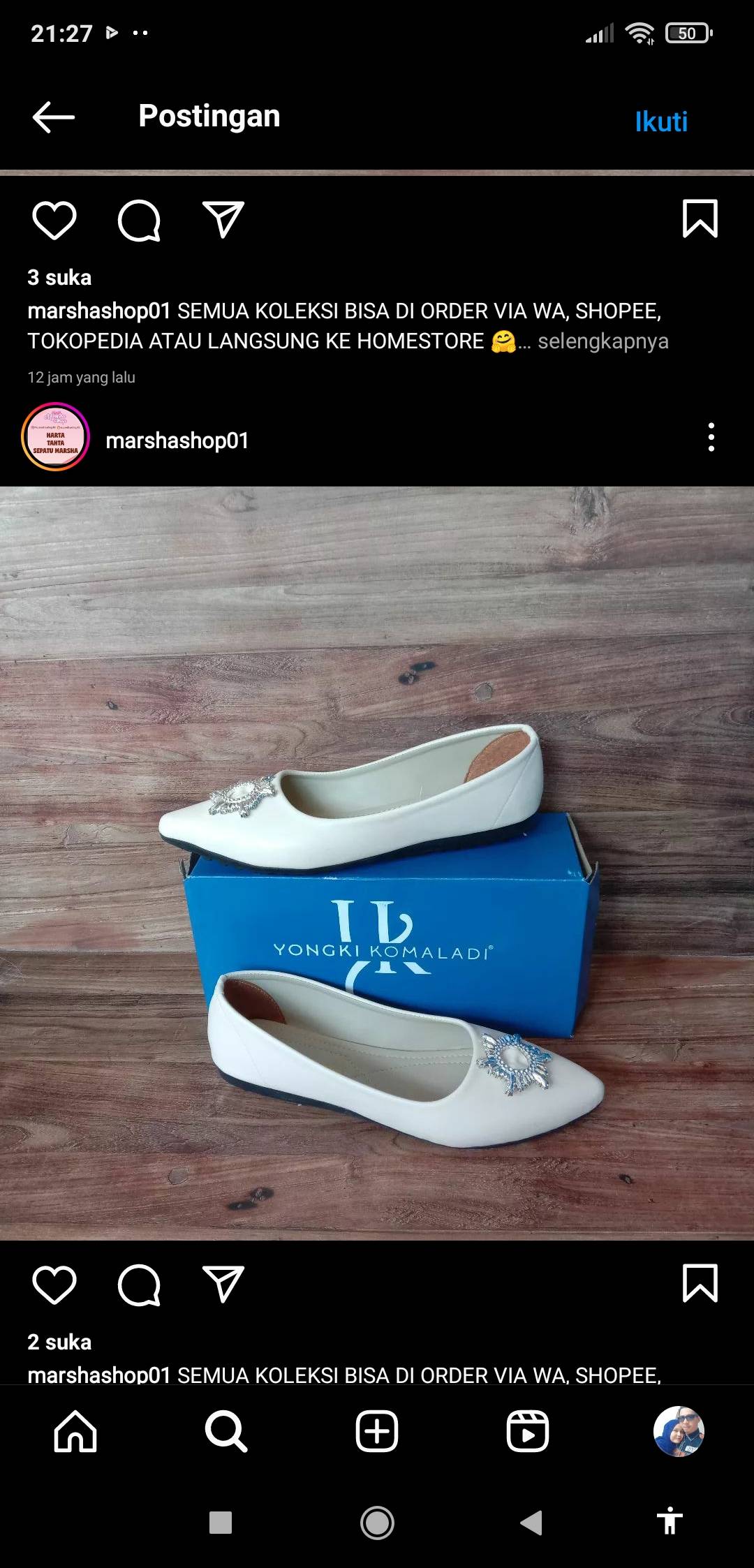Go back from the Postingan screen
The image size is (754, 1568).
pyautogui.click(x=54, y=117)
